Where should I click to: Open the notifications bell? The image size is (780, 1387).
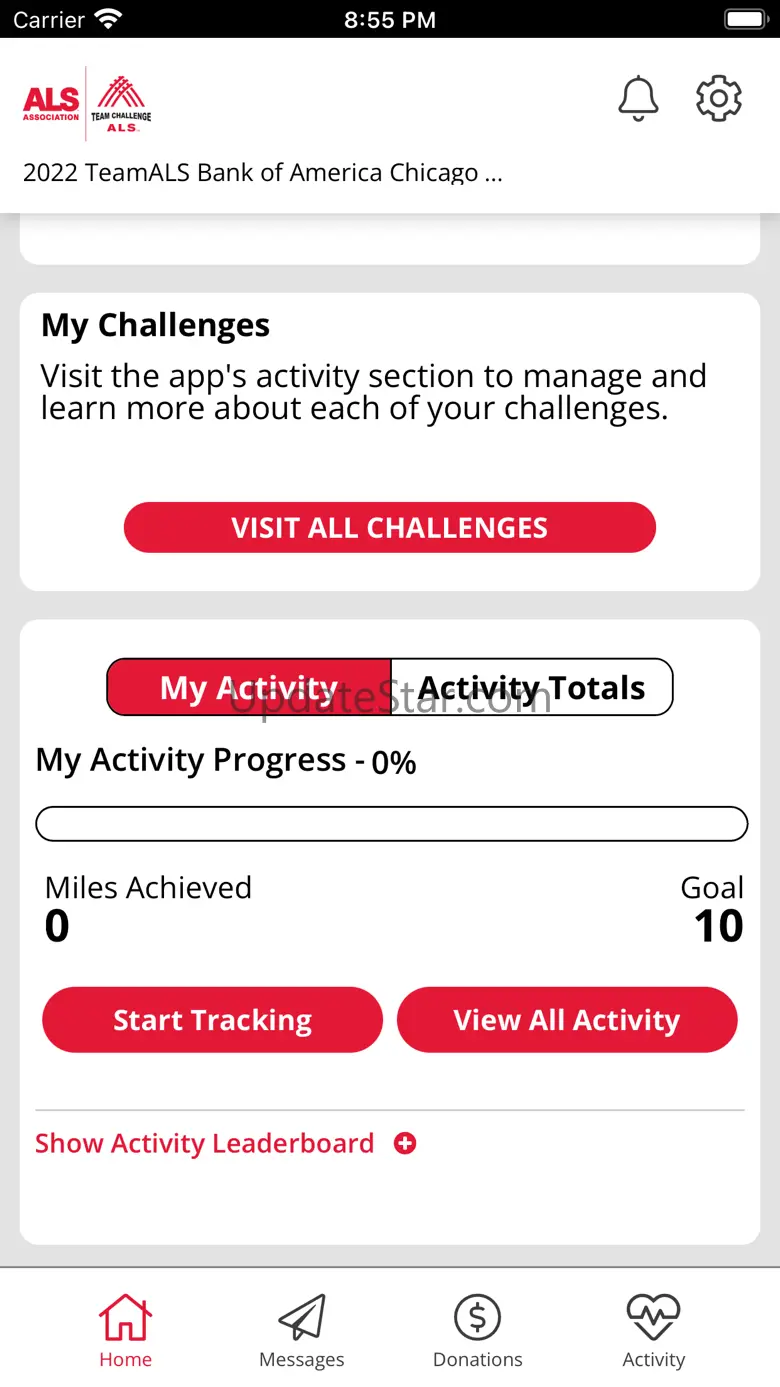[638, 99]
